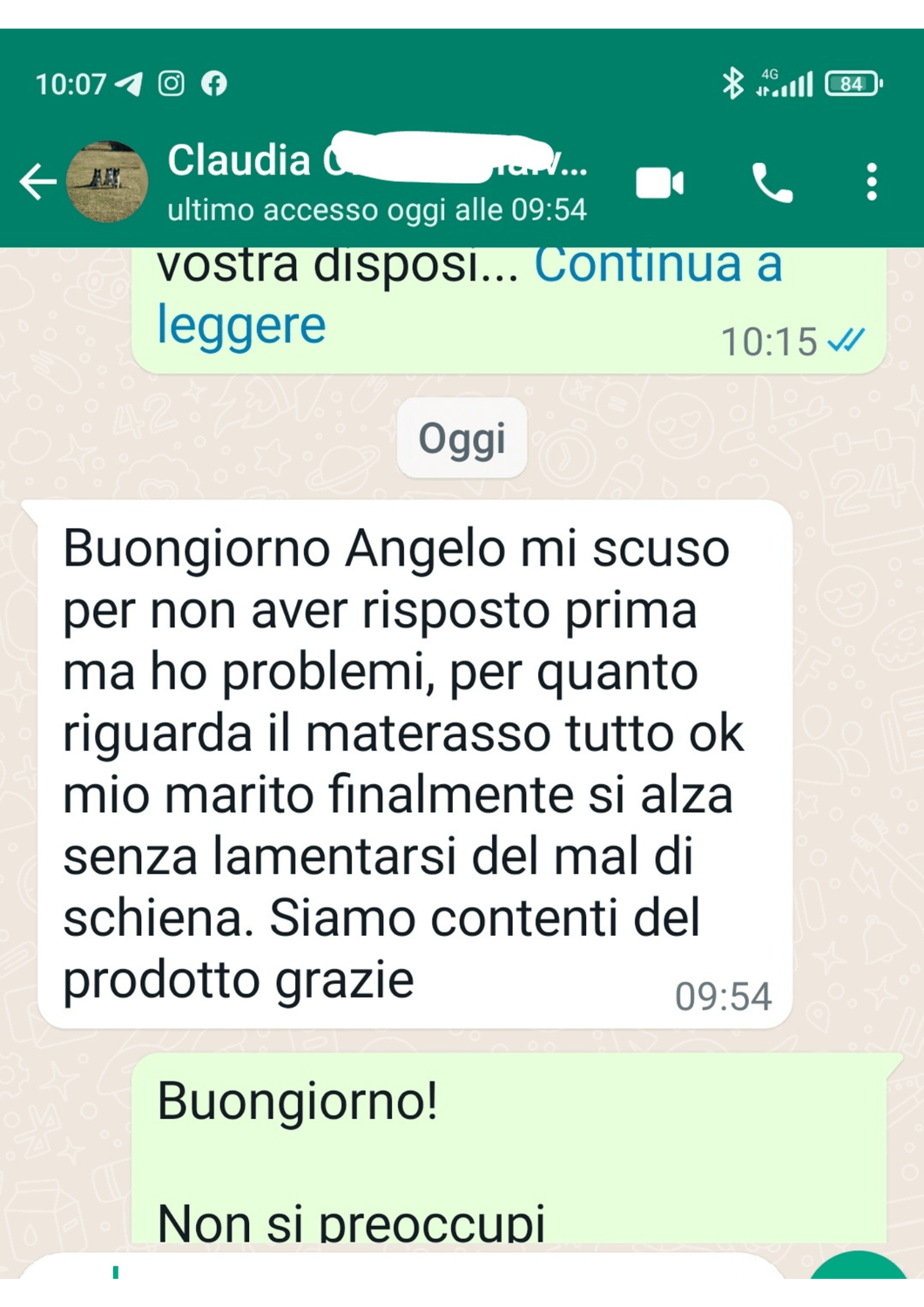Start a voice call with Claudia

[772, 183]
